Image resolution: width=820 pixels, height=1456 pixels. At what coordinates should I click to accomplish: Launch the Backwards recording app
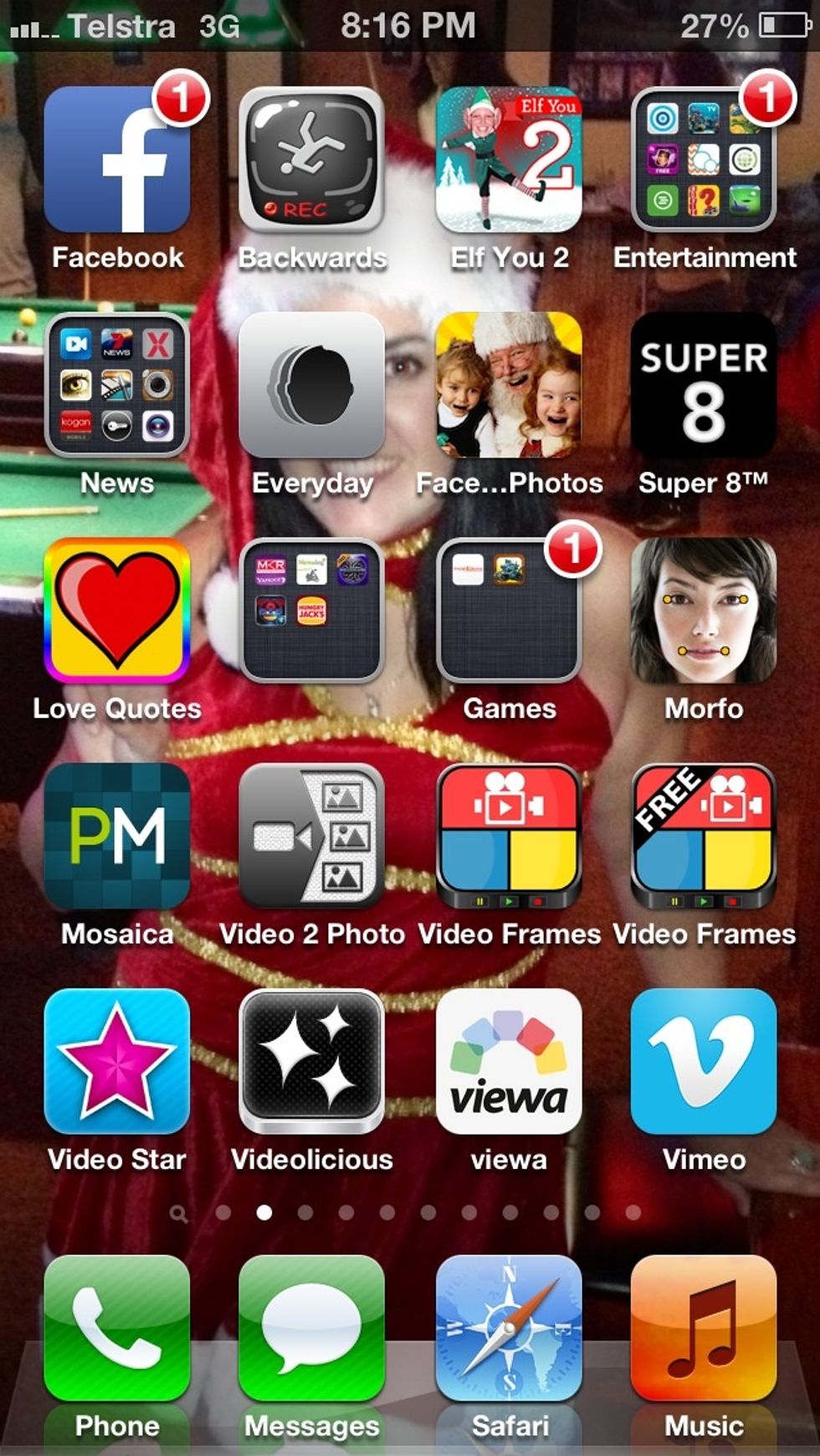311,161
